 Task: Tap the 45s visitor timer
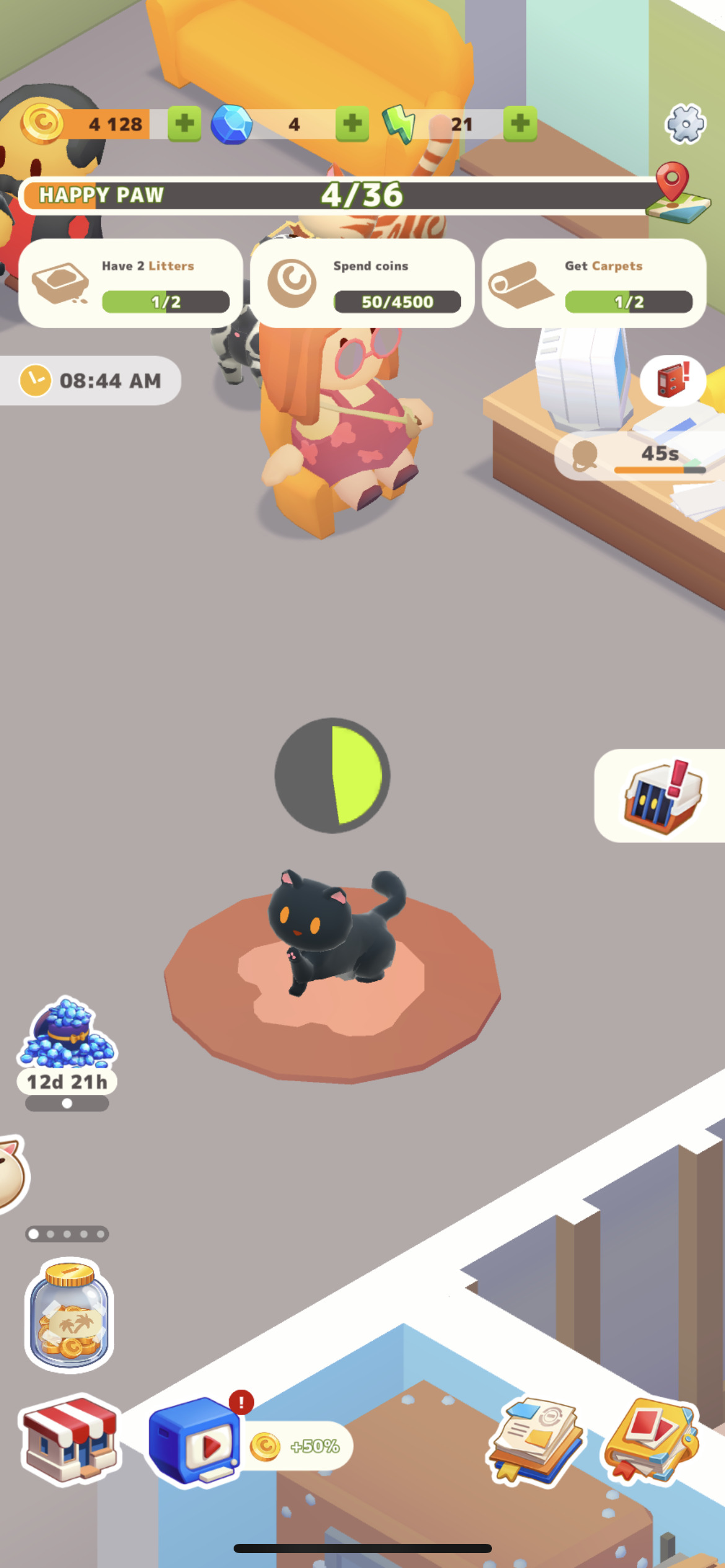coord(638,456)
